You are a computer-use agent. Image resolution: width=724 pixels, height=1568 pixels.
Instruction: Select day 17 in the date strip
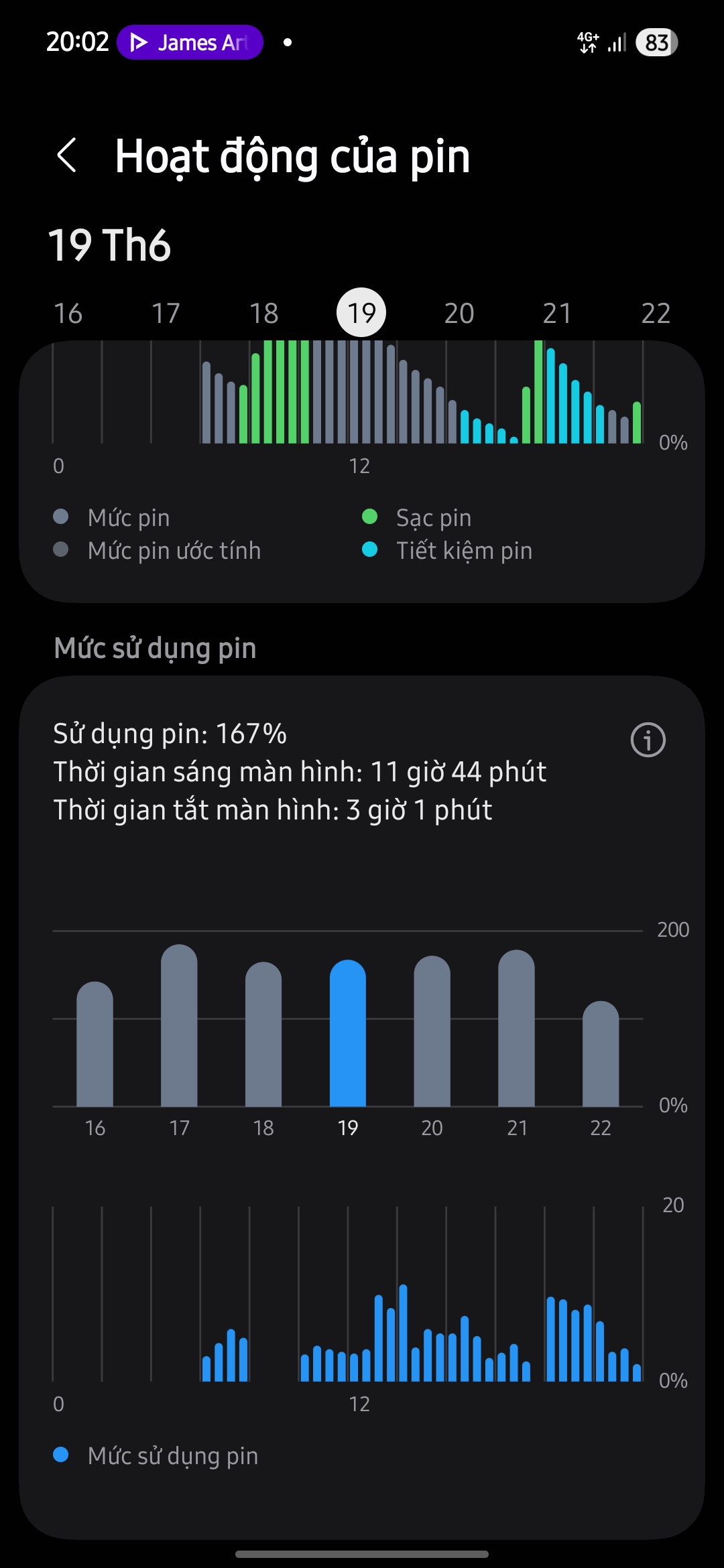(x=166, y=313)
